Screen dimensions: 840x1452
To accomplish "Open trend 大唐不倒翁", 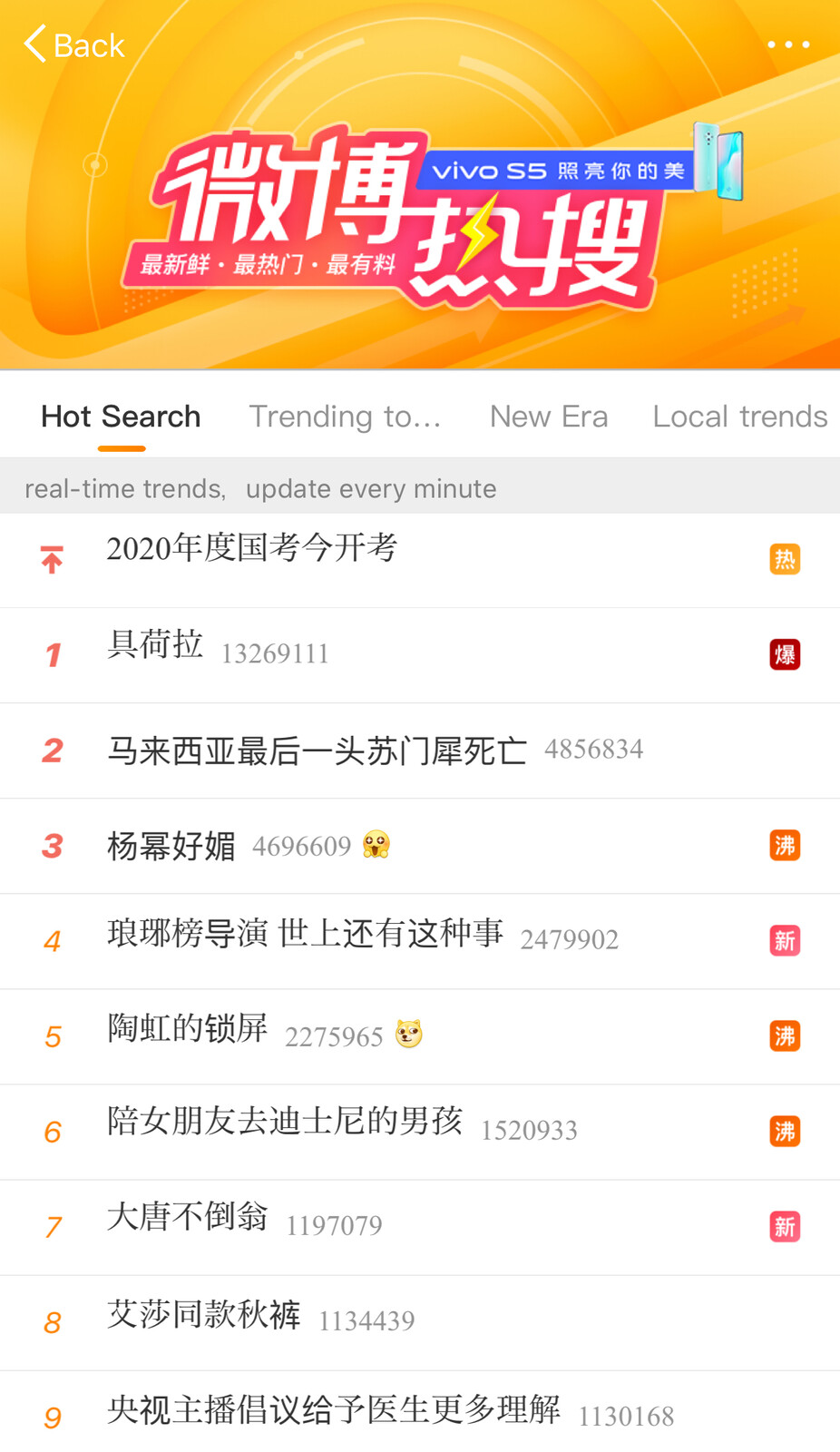I will 420,1227.
